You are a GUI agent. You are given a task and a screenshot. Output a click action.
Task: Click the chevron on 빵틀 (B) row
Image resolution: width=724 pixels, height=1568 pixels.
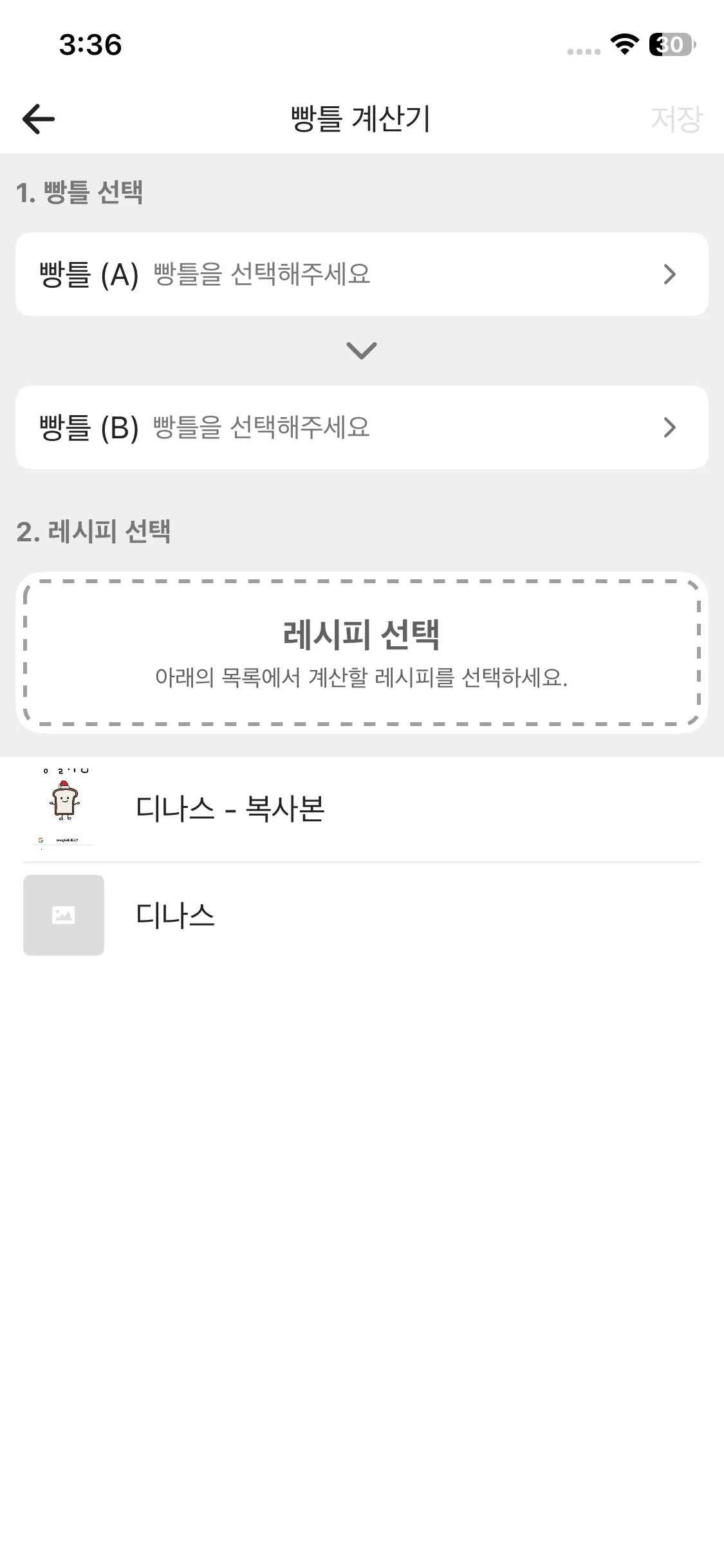(x=672, y=427)
